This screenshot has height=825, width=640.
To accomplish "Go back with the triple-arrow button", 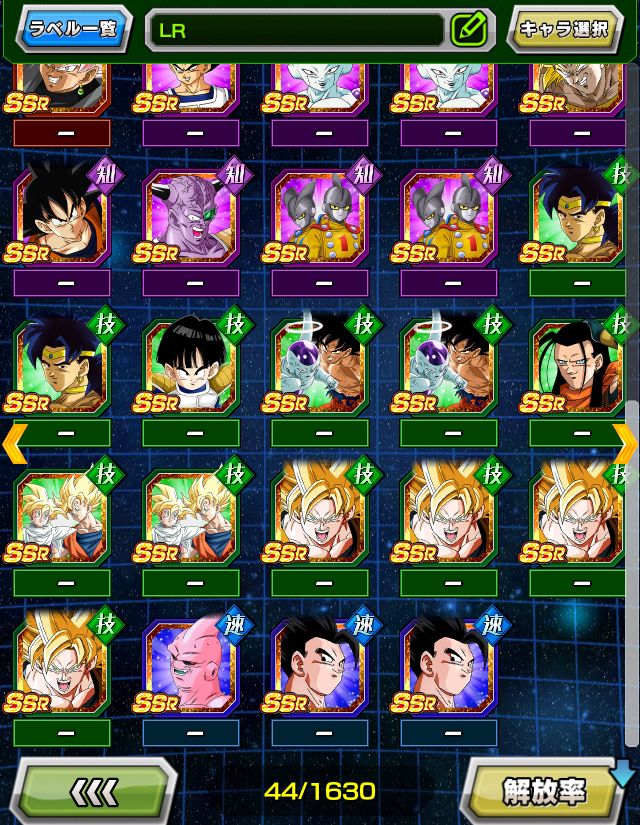I will click(x=95, y=791).
